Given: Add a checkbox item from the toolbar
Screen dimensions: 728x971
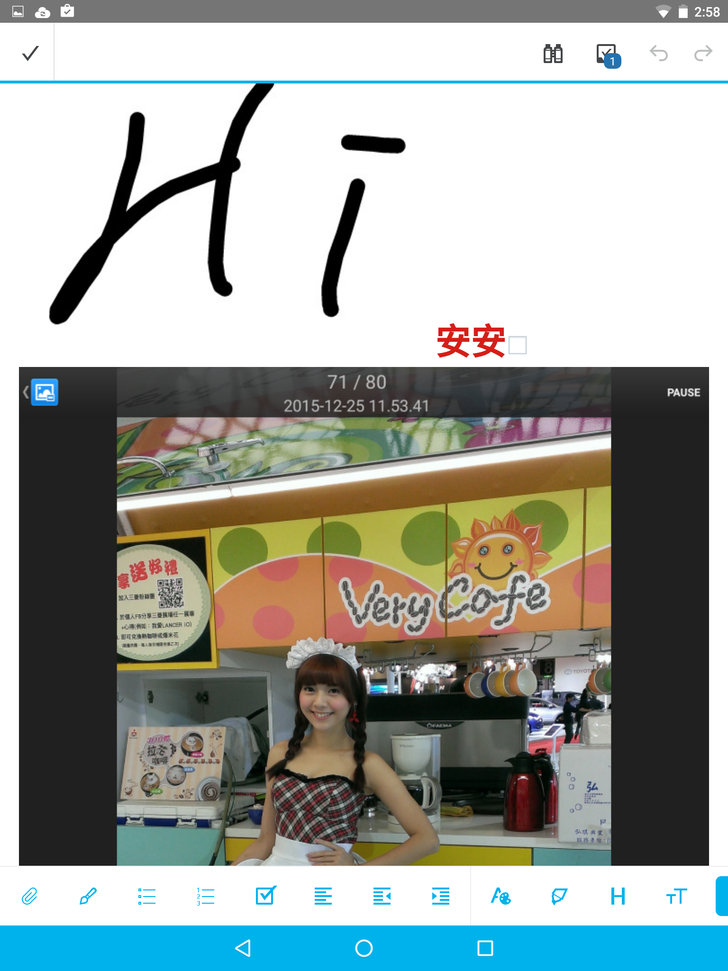Looking at the screenshot, I should tap(265, 896).
